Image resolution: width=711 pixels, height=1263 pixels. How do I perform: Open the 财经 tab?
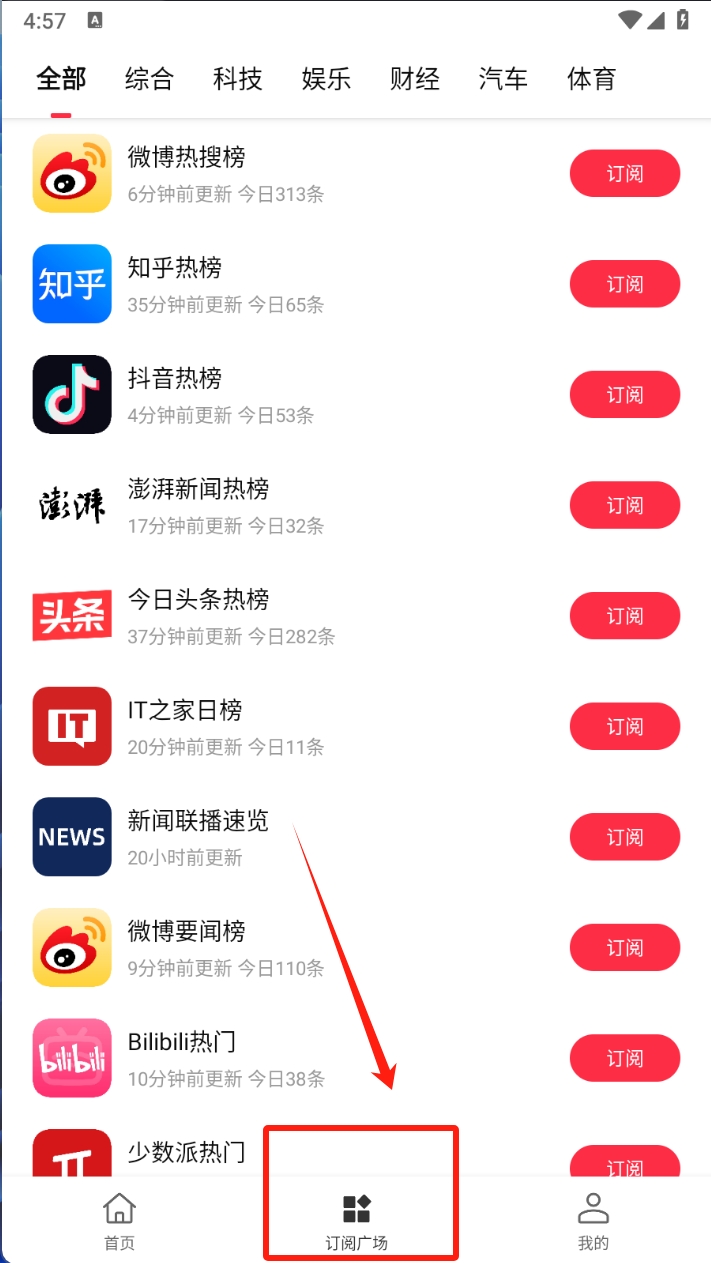tap(414, 79)
